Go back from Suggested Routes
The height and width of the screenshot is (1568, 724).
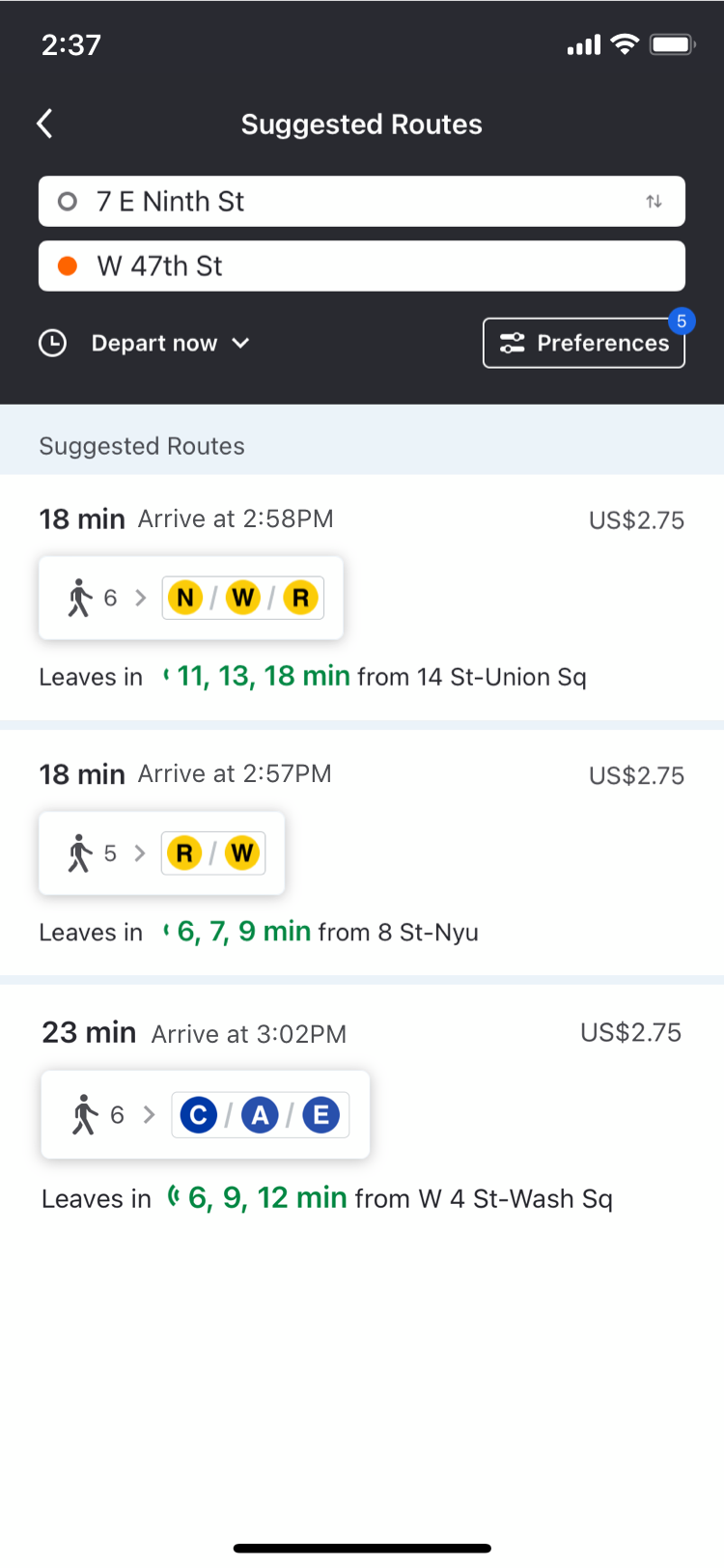[x=44, y=124]
